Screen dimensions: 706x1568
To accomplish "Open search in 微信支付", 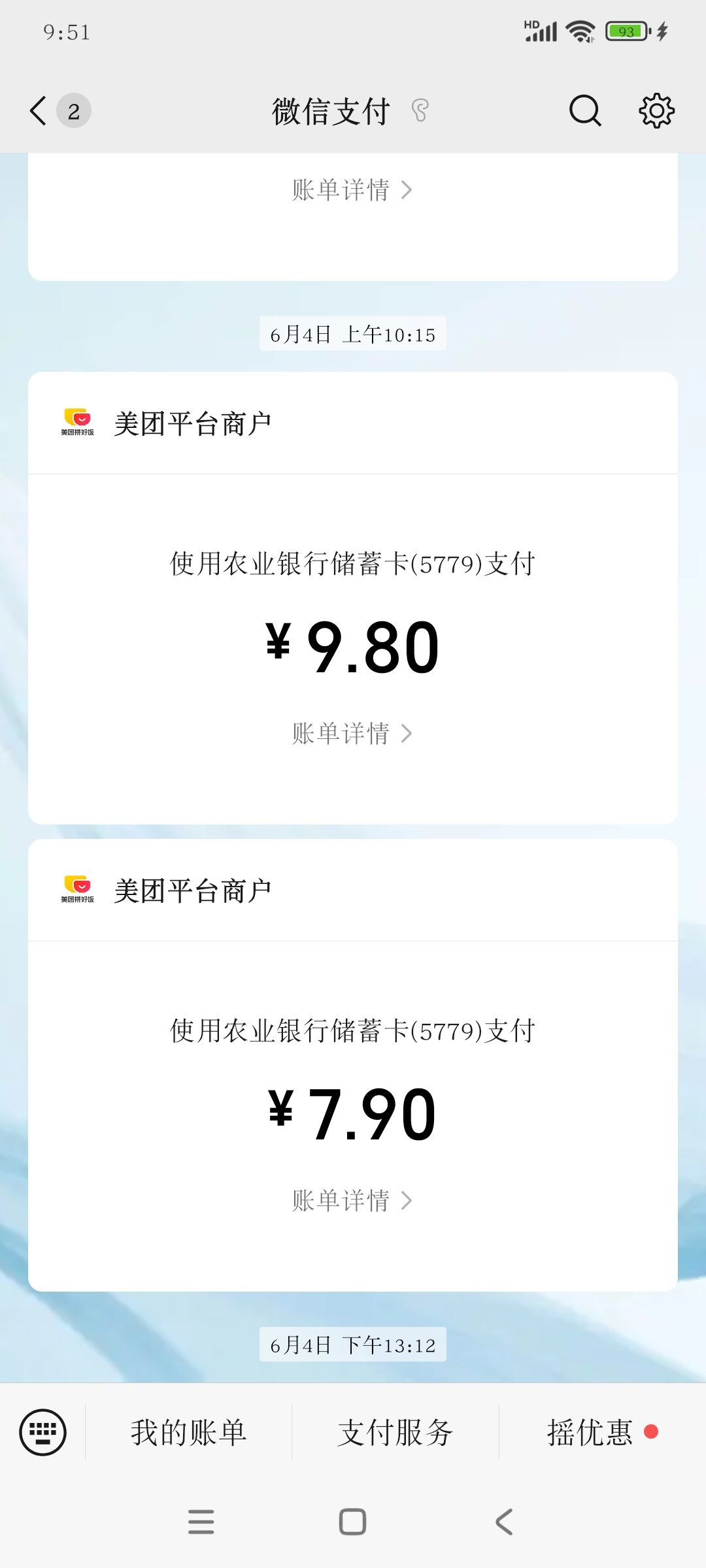I will (584, 110).
